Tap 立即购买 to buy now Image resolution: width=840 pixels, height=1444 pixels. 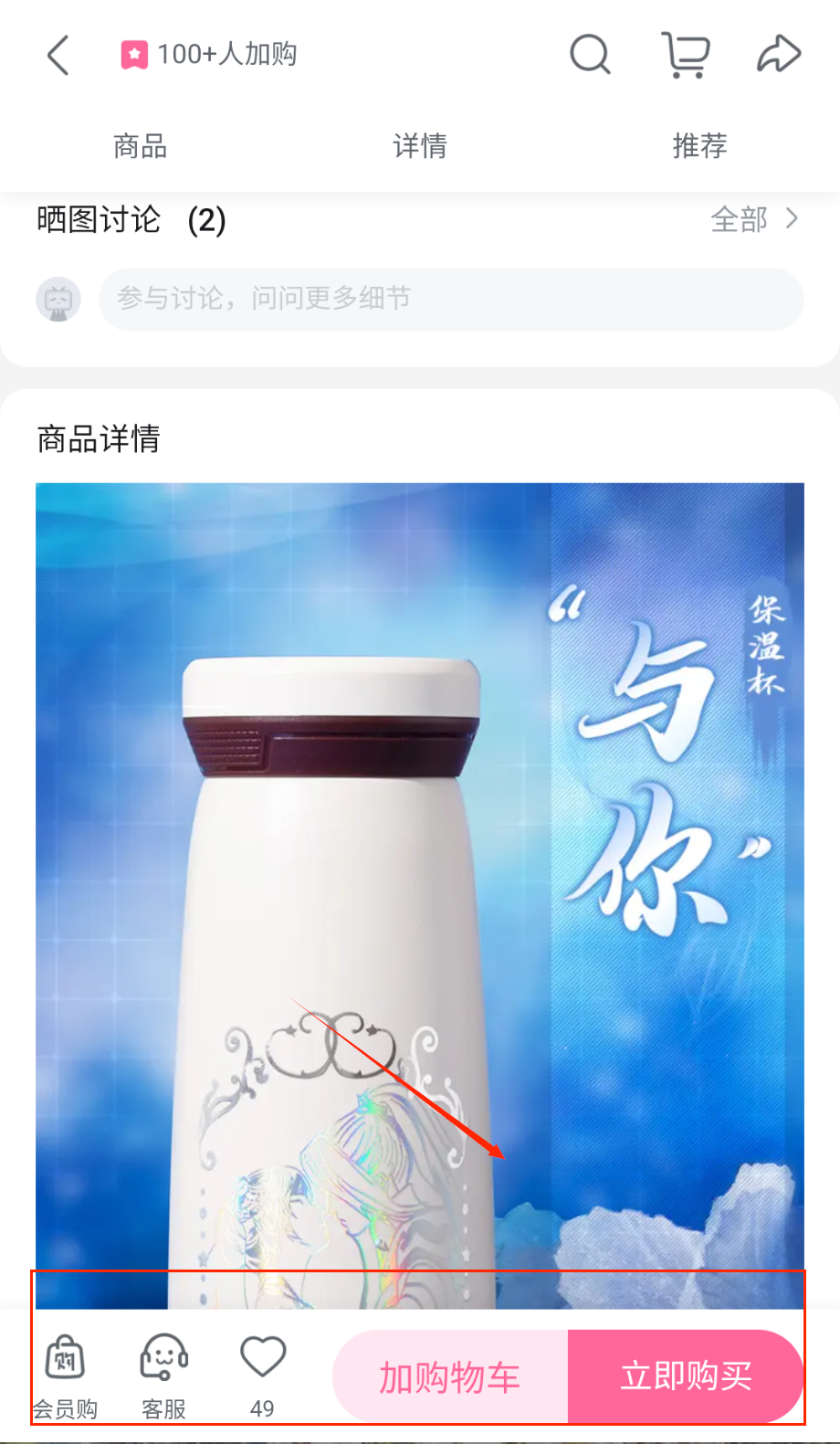click(686, 1376)
